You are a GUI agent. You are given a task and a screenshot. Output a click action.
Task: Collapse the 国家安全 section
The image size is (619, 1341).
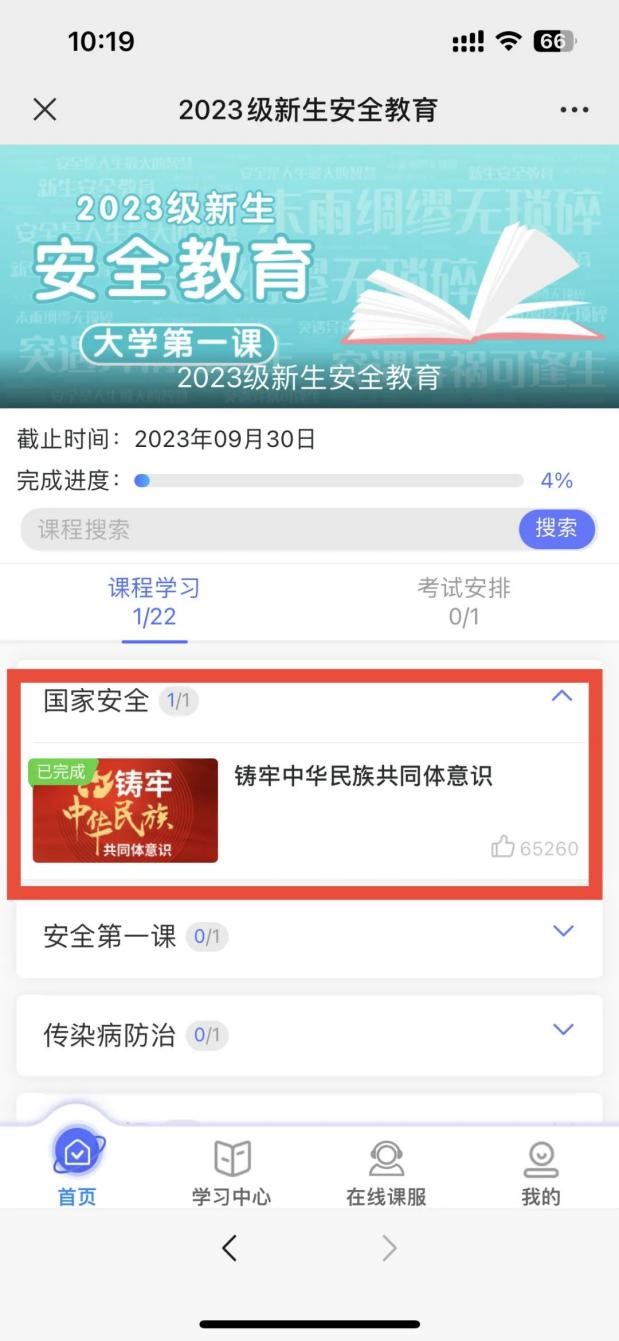coord(563,696)
